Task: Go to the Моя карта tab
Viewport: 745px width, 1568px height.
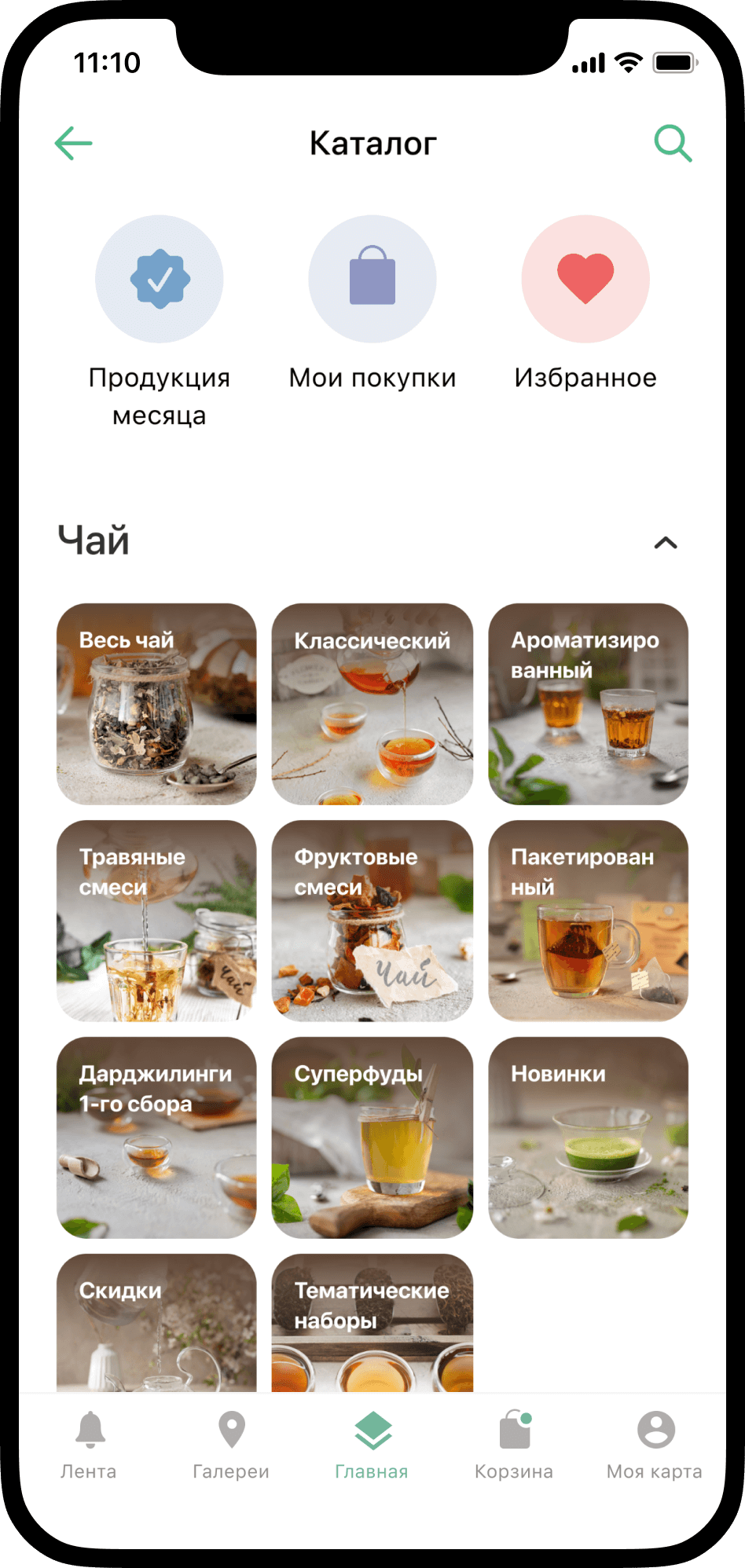Action: tap(655, 1444)
